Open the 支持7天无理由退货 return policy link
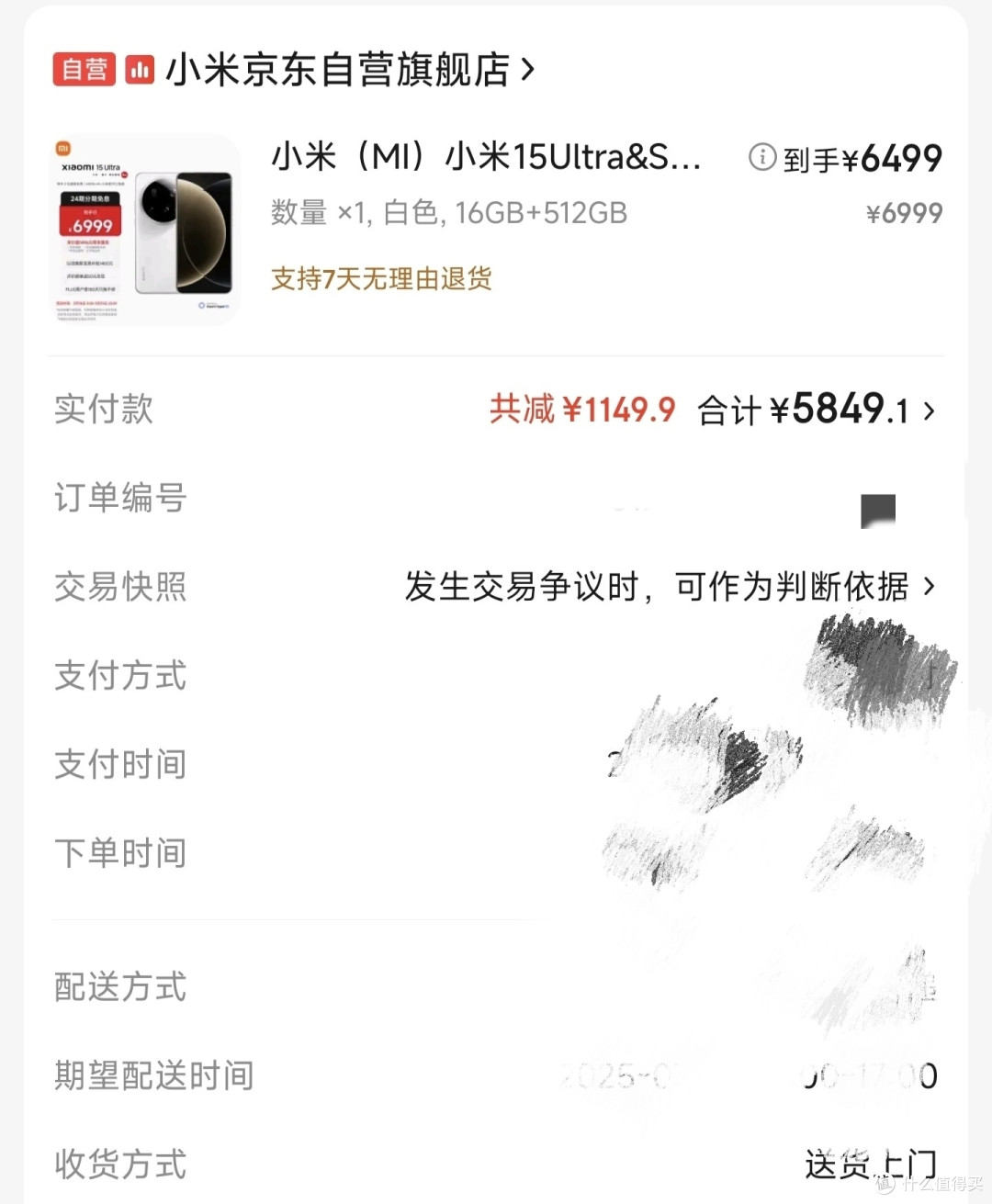Screen dimensions: 992x1204 381,278
